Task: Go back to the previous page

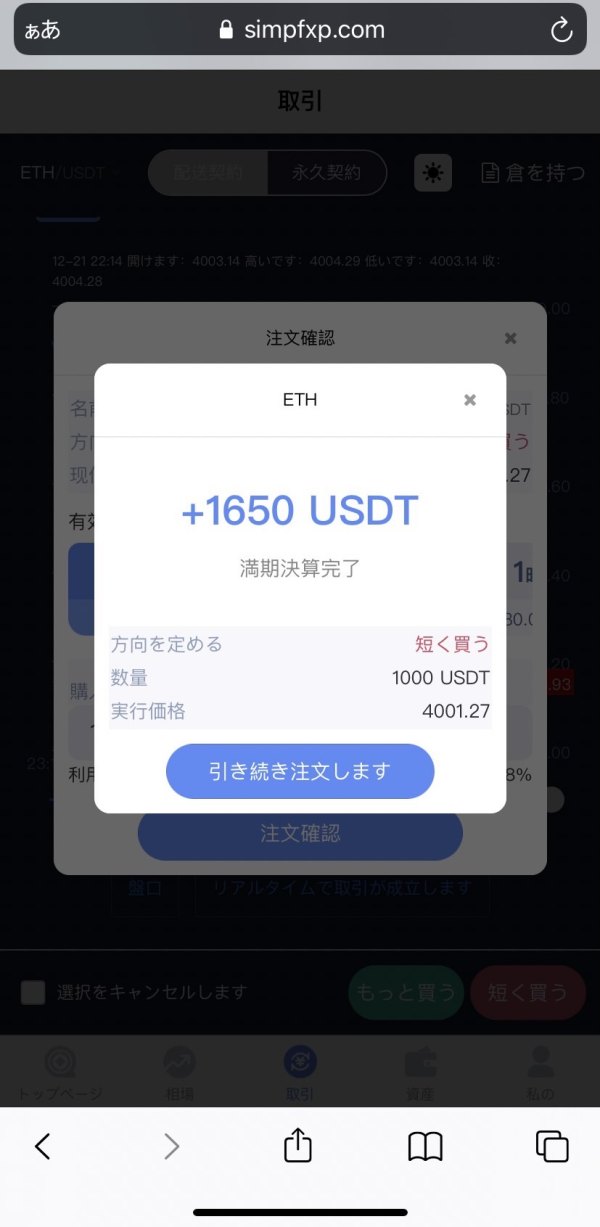Action: coord(42,1146)
